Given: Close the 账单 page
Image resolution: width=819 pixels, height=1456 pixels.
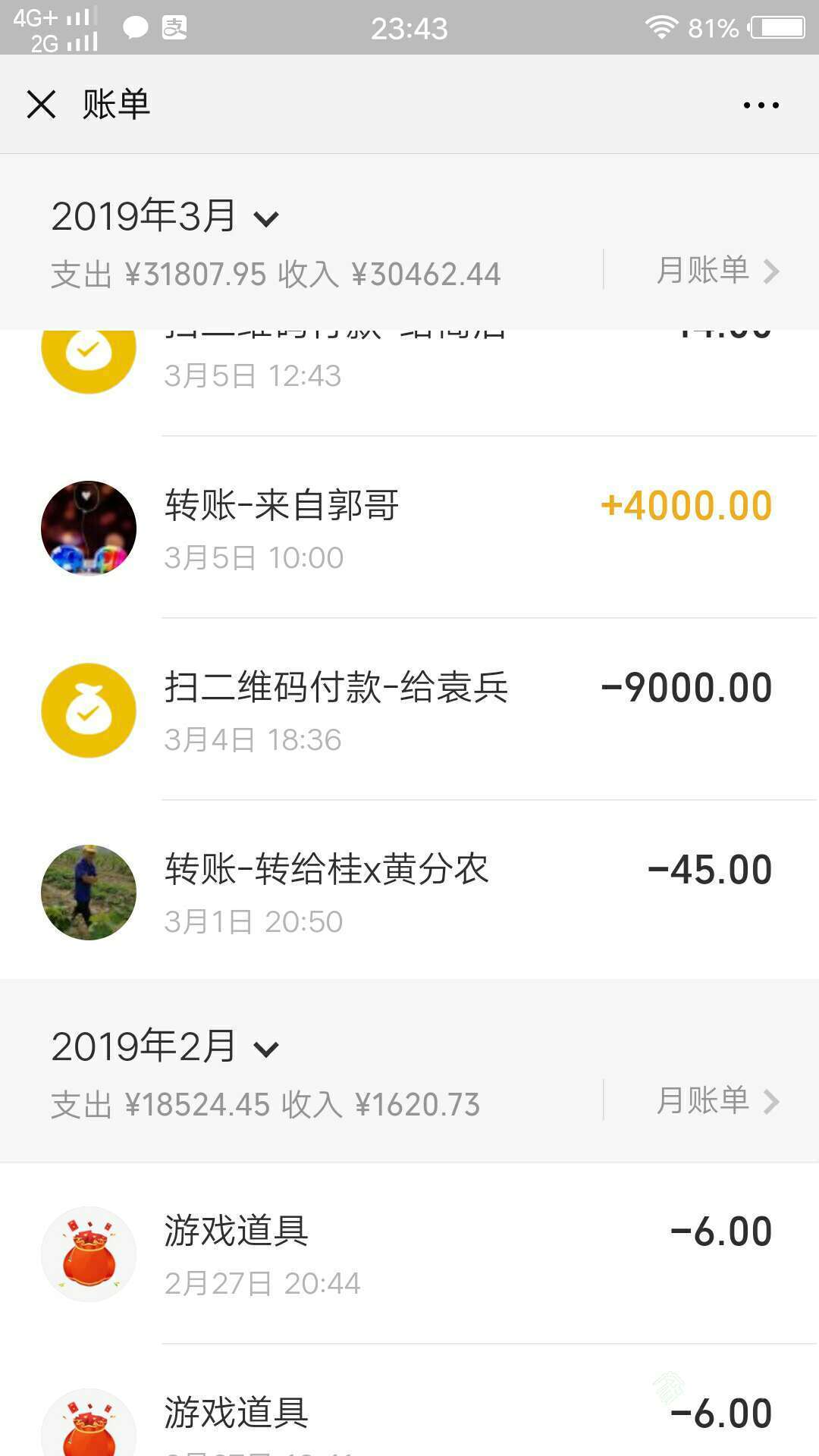Looking at the screenshot, I should click(x=42, y=105).
